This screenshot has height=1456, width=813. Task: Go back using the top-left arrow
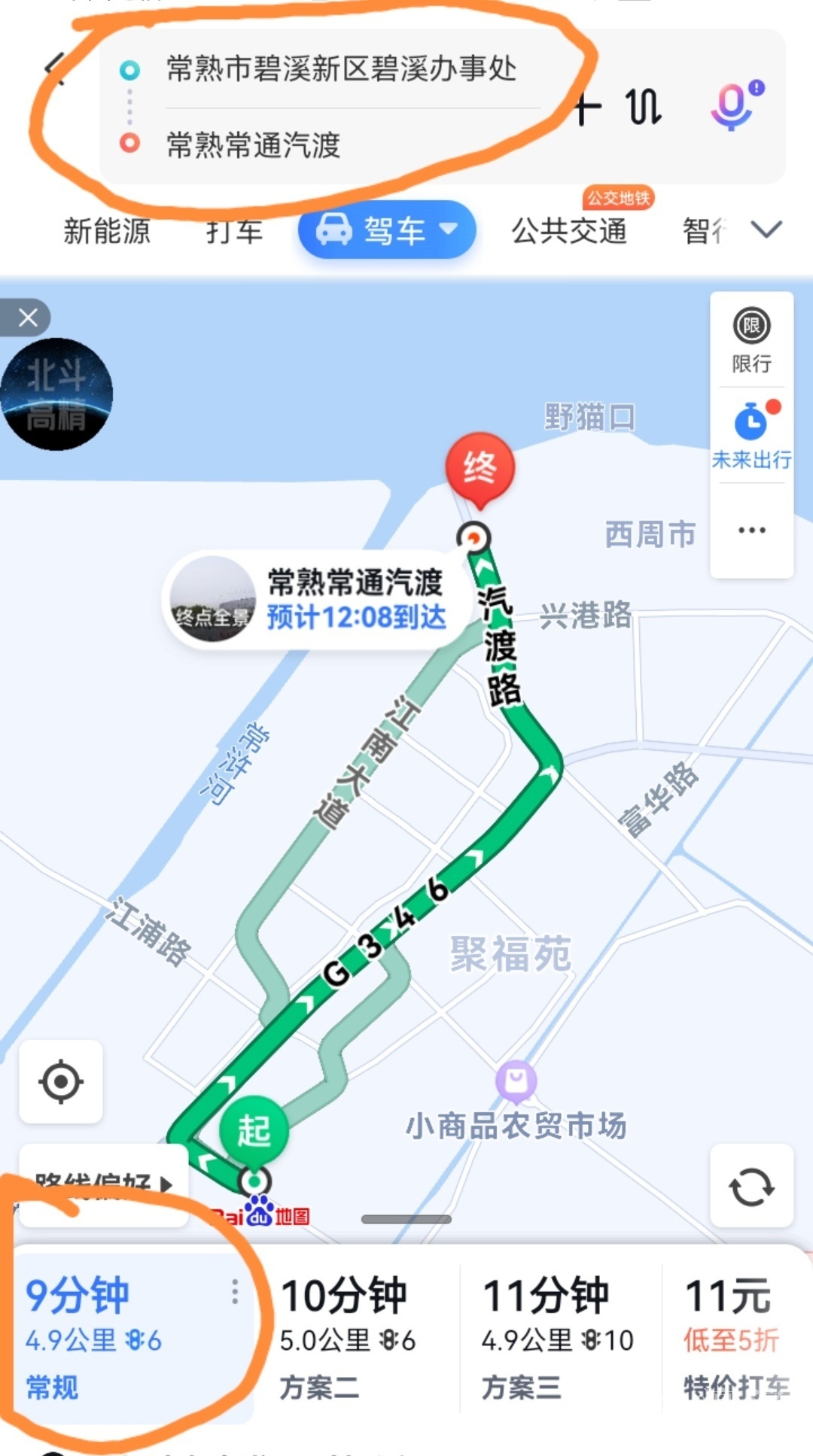pyautogui.click(x=54, y=69)
